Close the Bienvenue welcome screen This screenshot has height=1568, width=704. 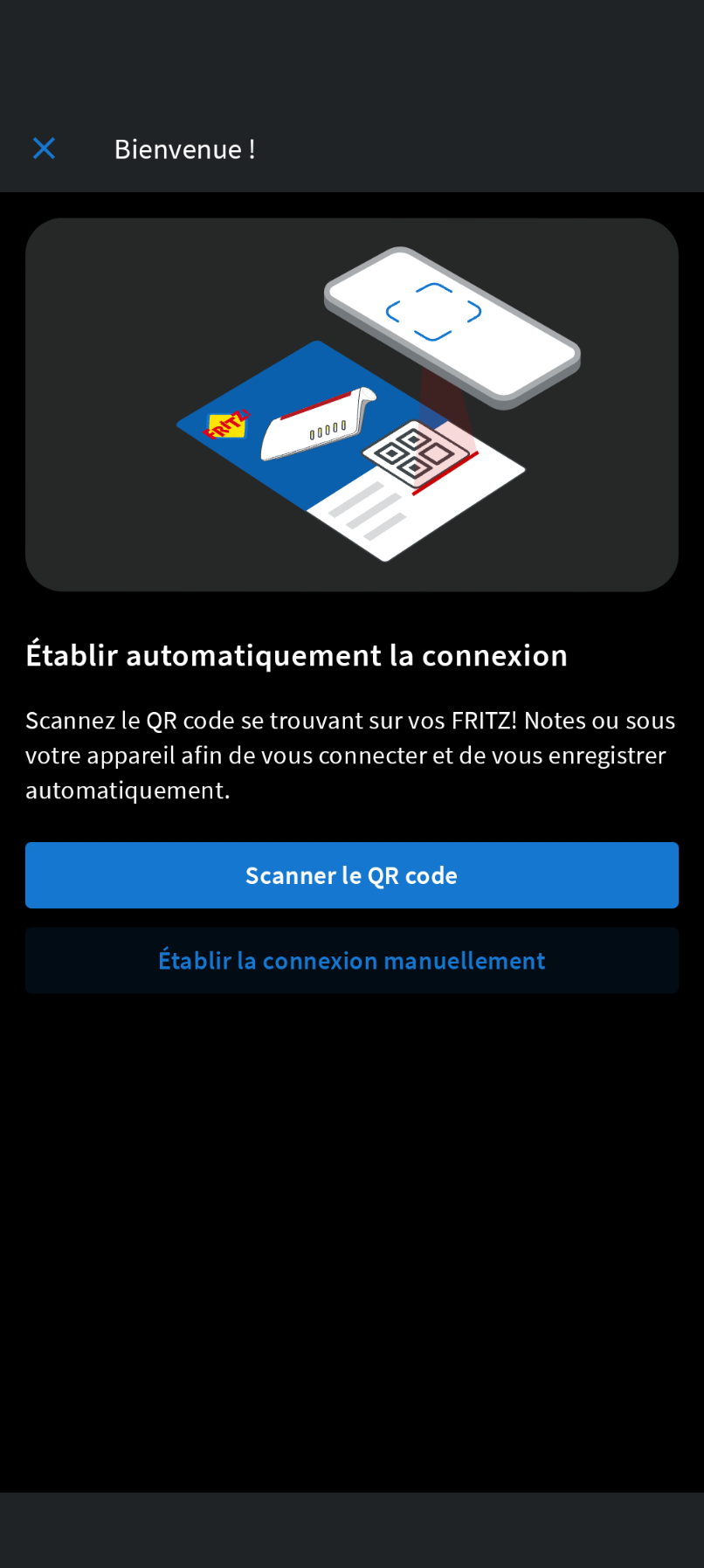click(x=44, y=149)
